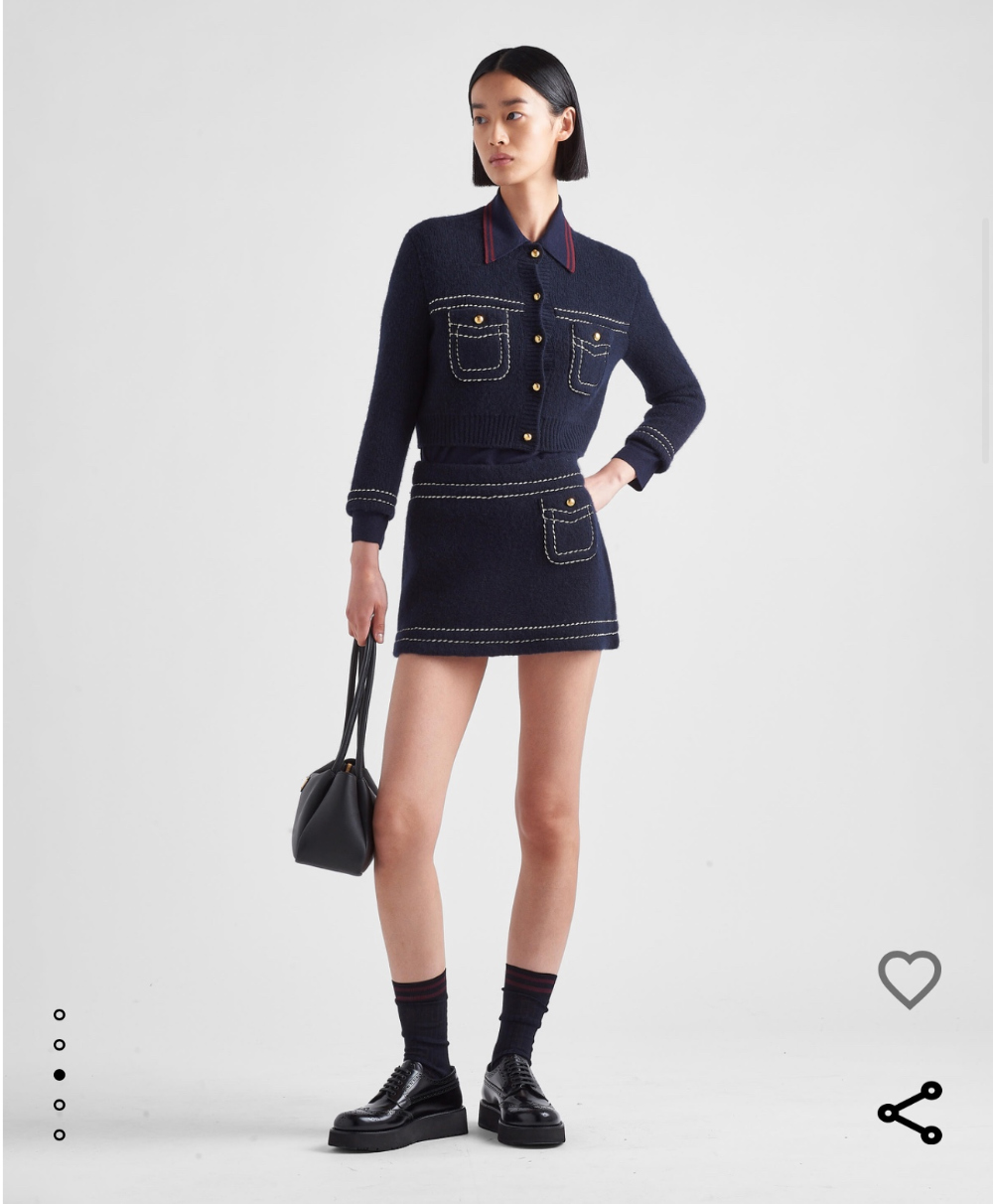
Task: Share this product
Action: [x=909, y=1113]
